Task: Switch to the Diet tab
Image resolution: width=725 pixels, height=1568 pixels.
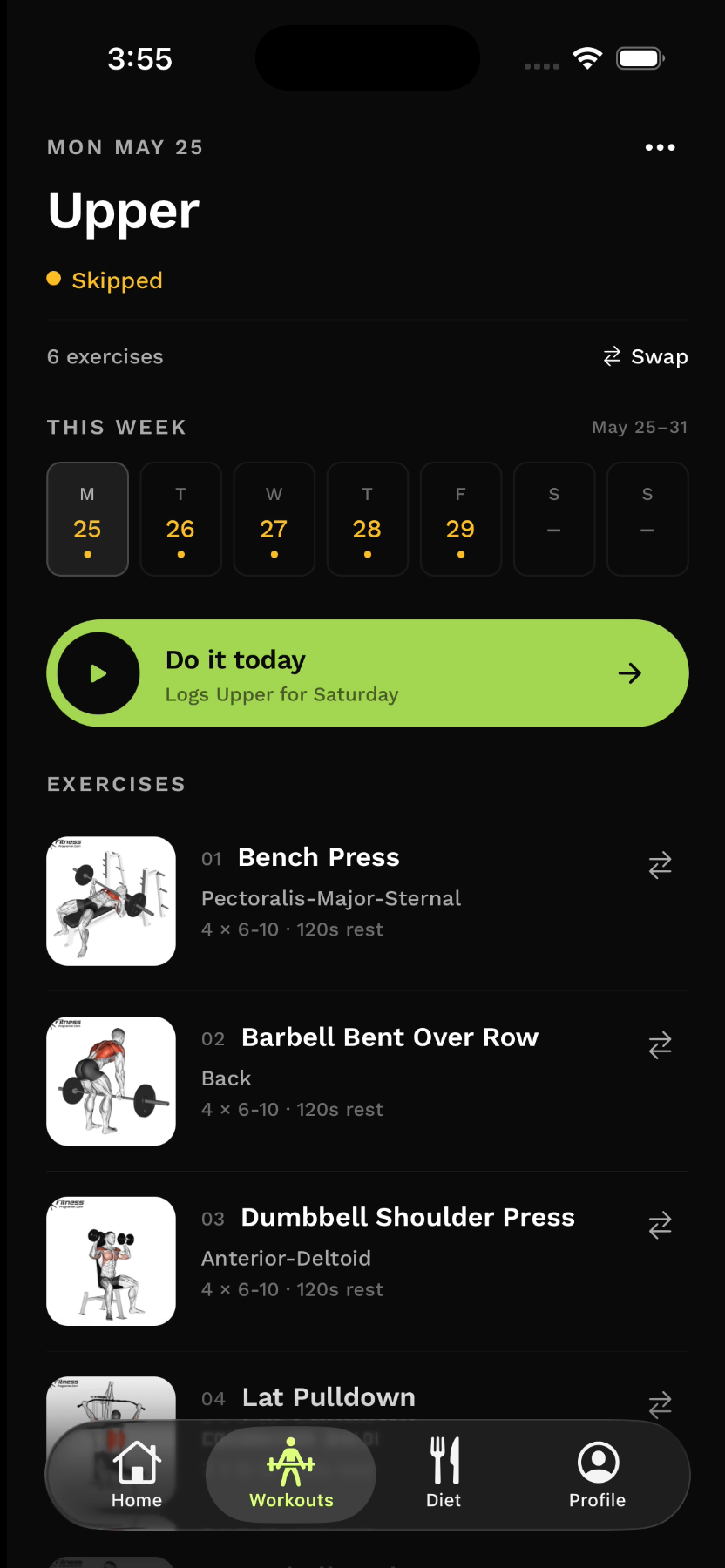Action: (x=444, y=1474)
